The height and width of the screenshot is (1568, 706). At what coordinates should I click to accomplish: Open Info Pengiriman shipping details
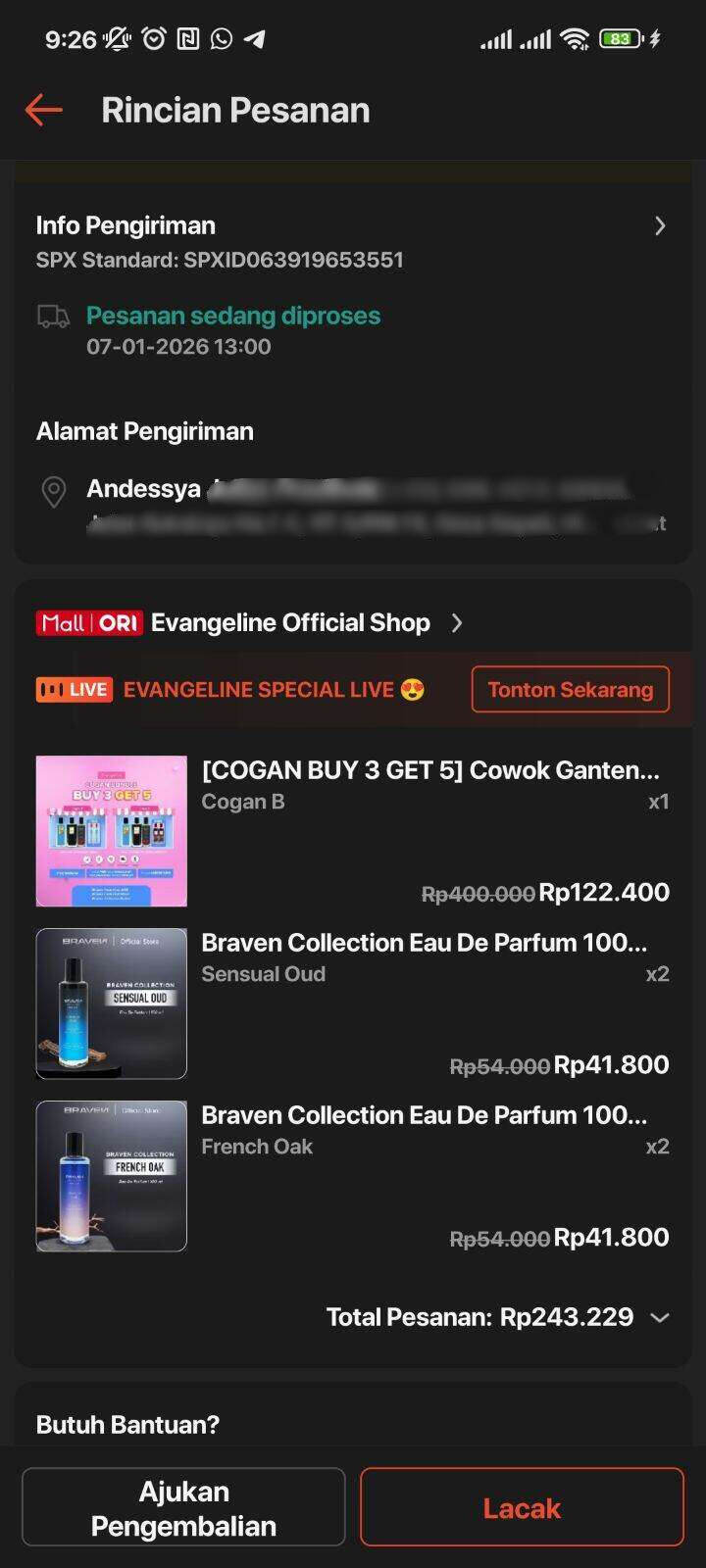point(659,226)
